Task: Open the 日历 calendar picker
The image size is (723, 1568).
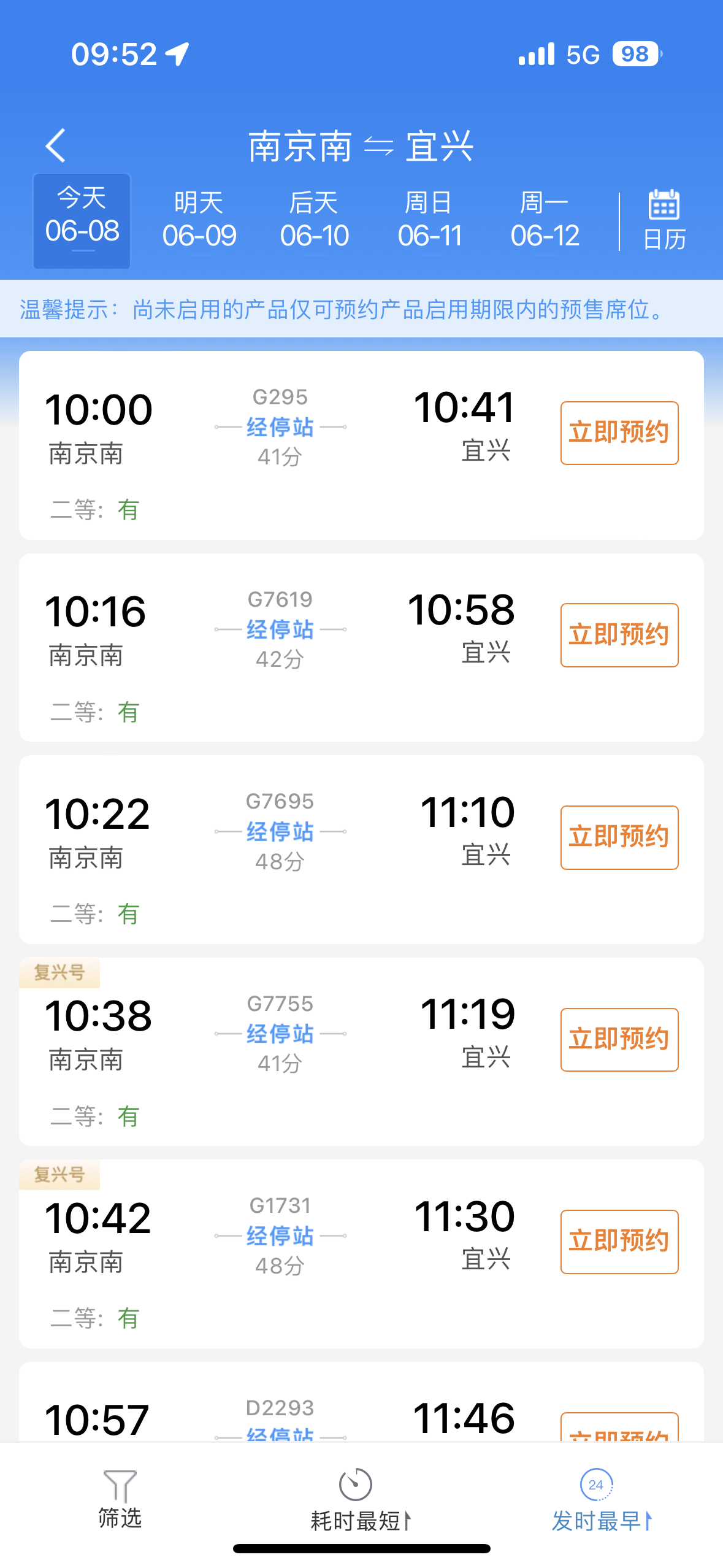Action: pyautogui.click(x=664, y=221)
